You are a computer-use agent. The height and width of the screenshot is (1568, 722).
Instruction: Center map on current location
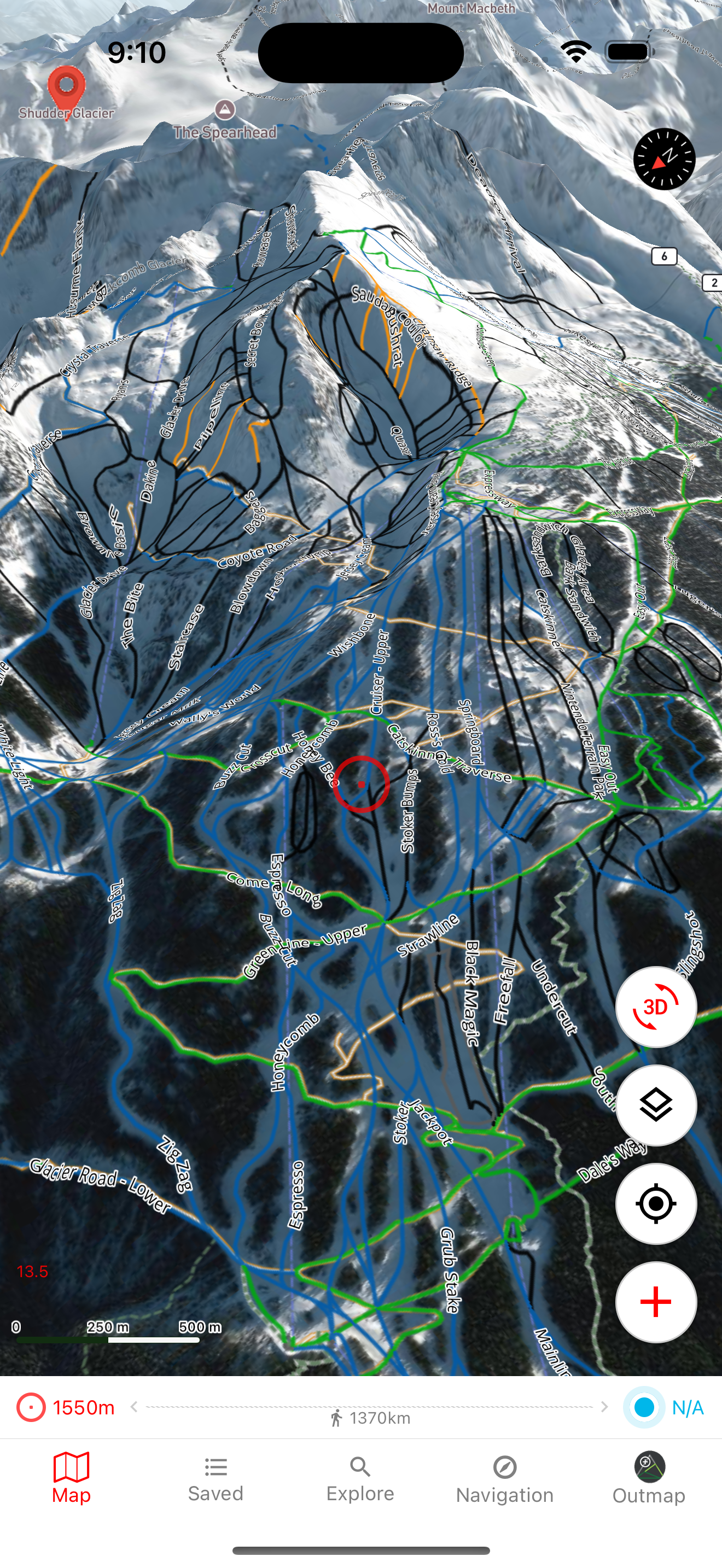656,1204
